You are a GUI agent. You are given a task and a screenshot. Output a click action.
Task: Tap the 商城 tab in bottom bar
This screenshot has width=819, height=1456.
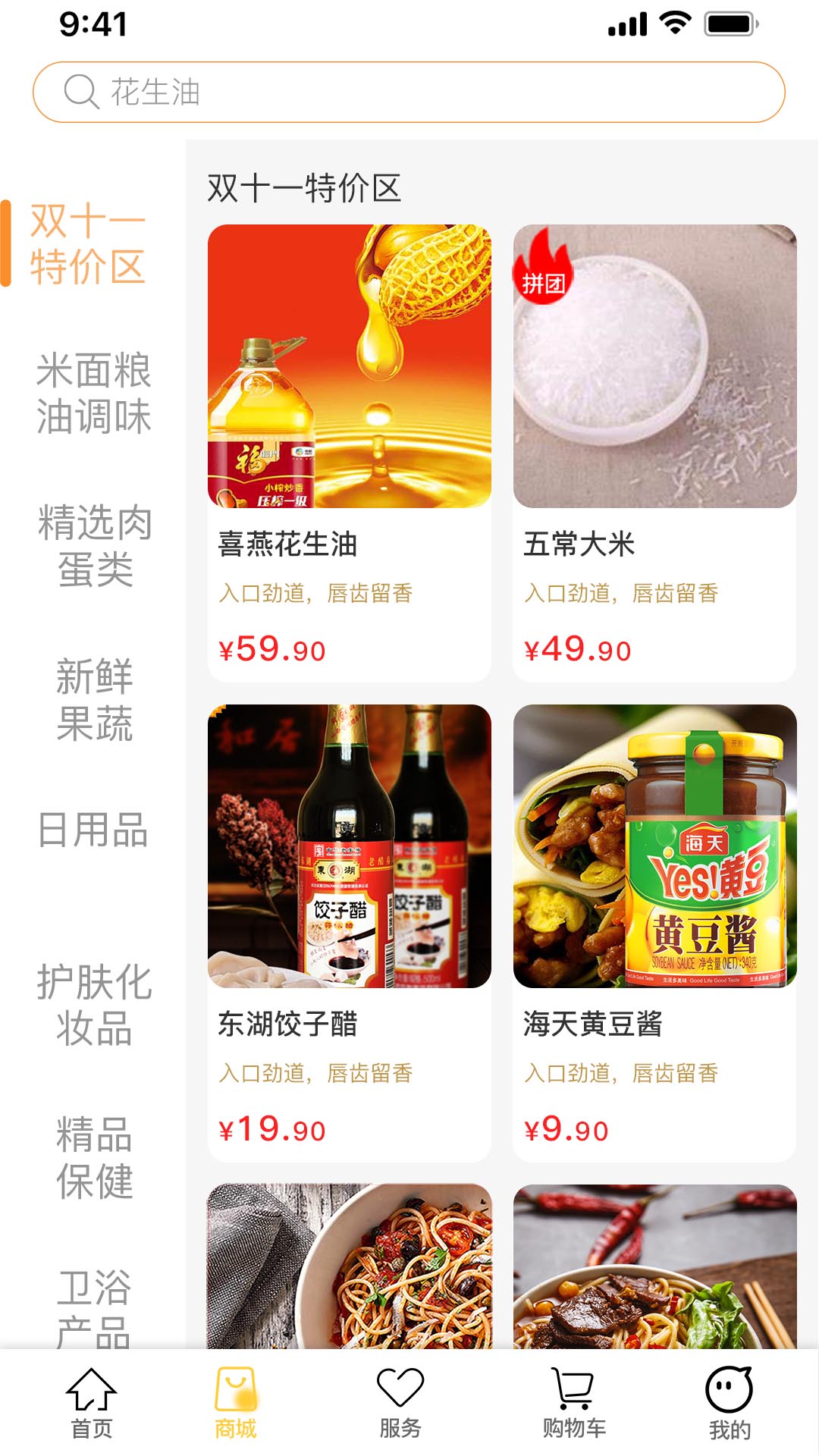[236, 1404]
